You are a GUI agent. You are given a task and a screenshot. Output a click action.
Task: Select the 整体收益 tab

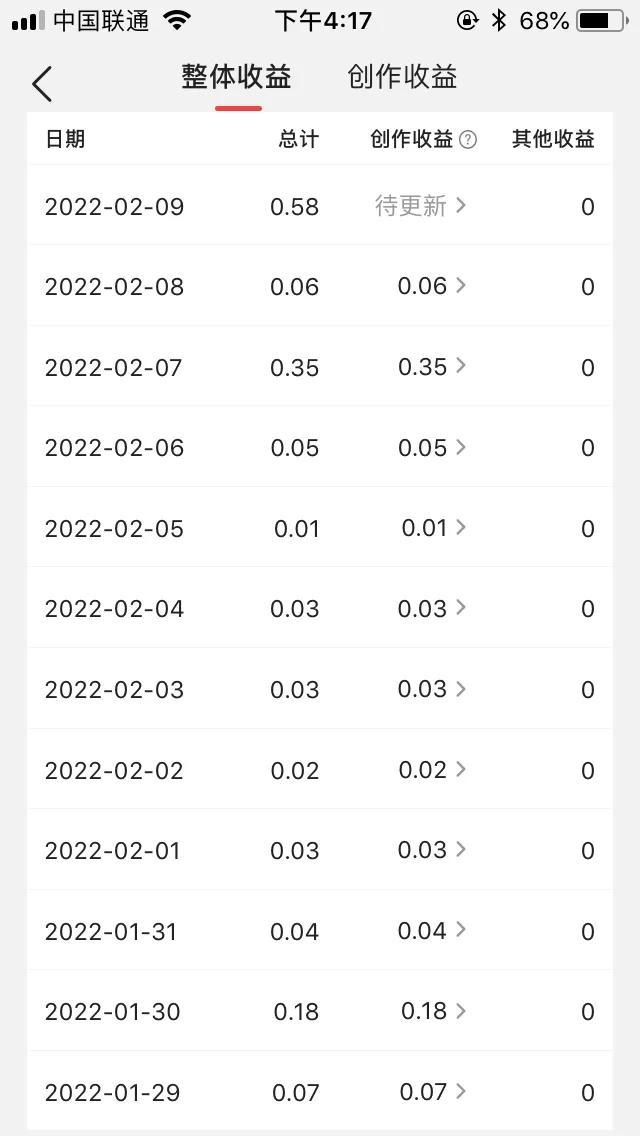[236, 77]
